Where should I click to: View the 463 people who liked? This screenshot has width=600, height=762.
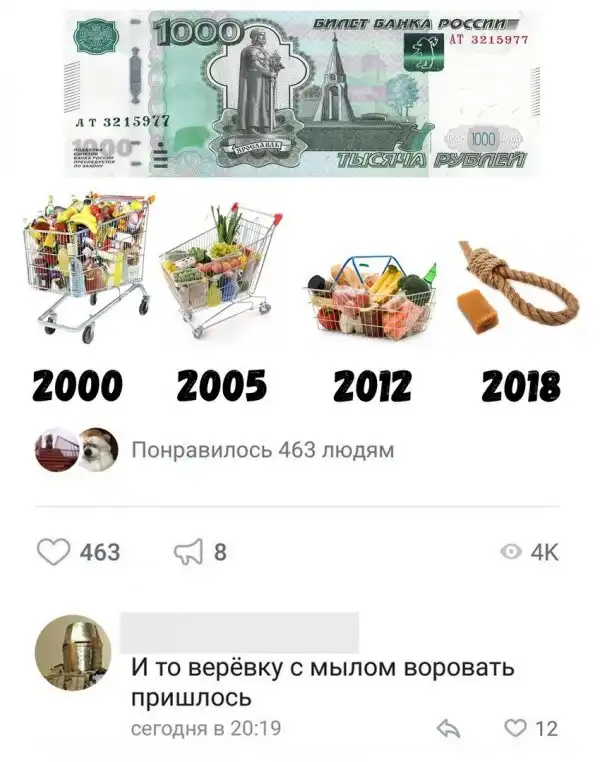point(262,450)
